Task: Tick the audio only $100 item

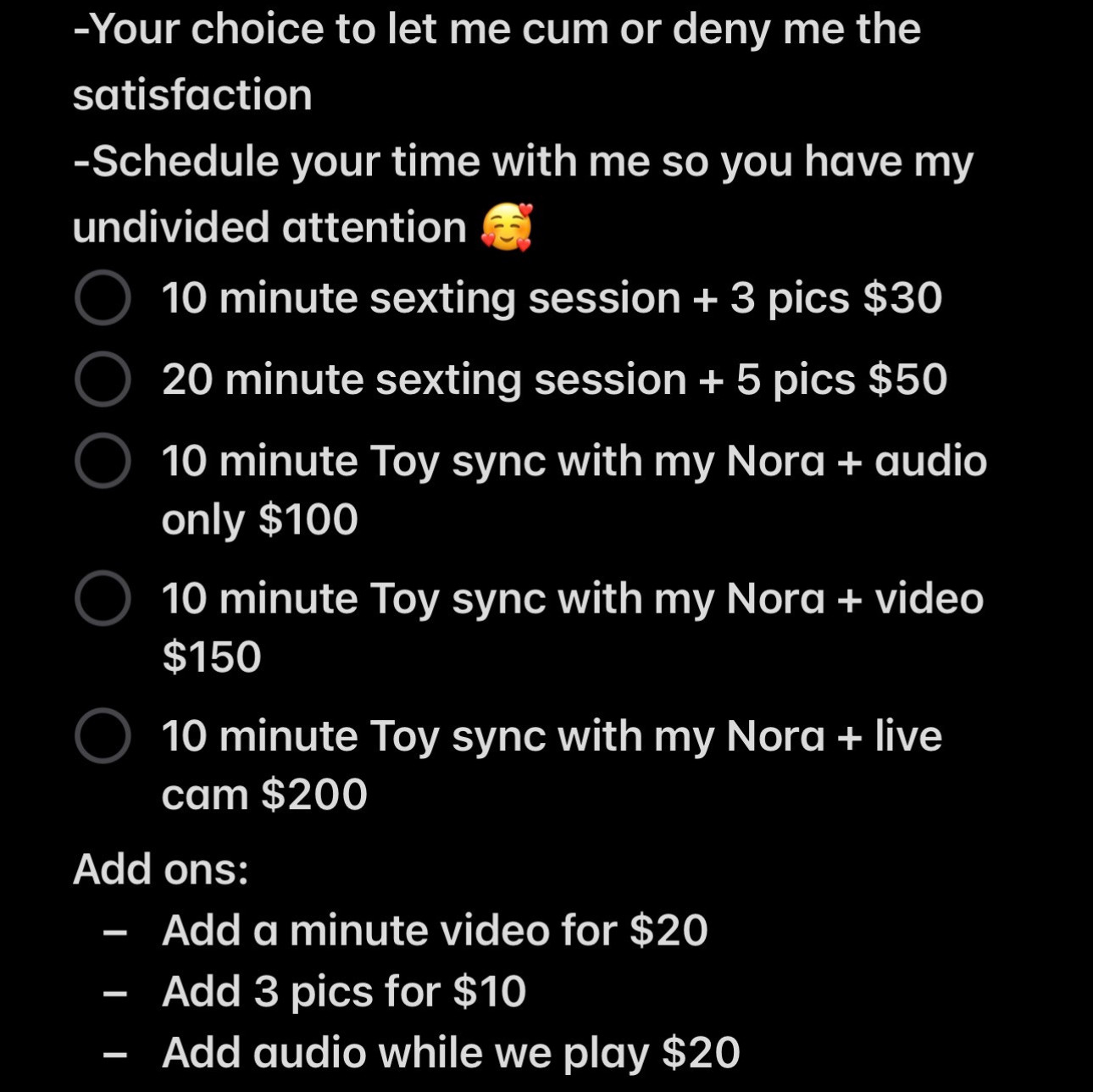Action: (103, 461)
